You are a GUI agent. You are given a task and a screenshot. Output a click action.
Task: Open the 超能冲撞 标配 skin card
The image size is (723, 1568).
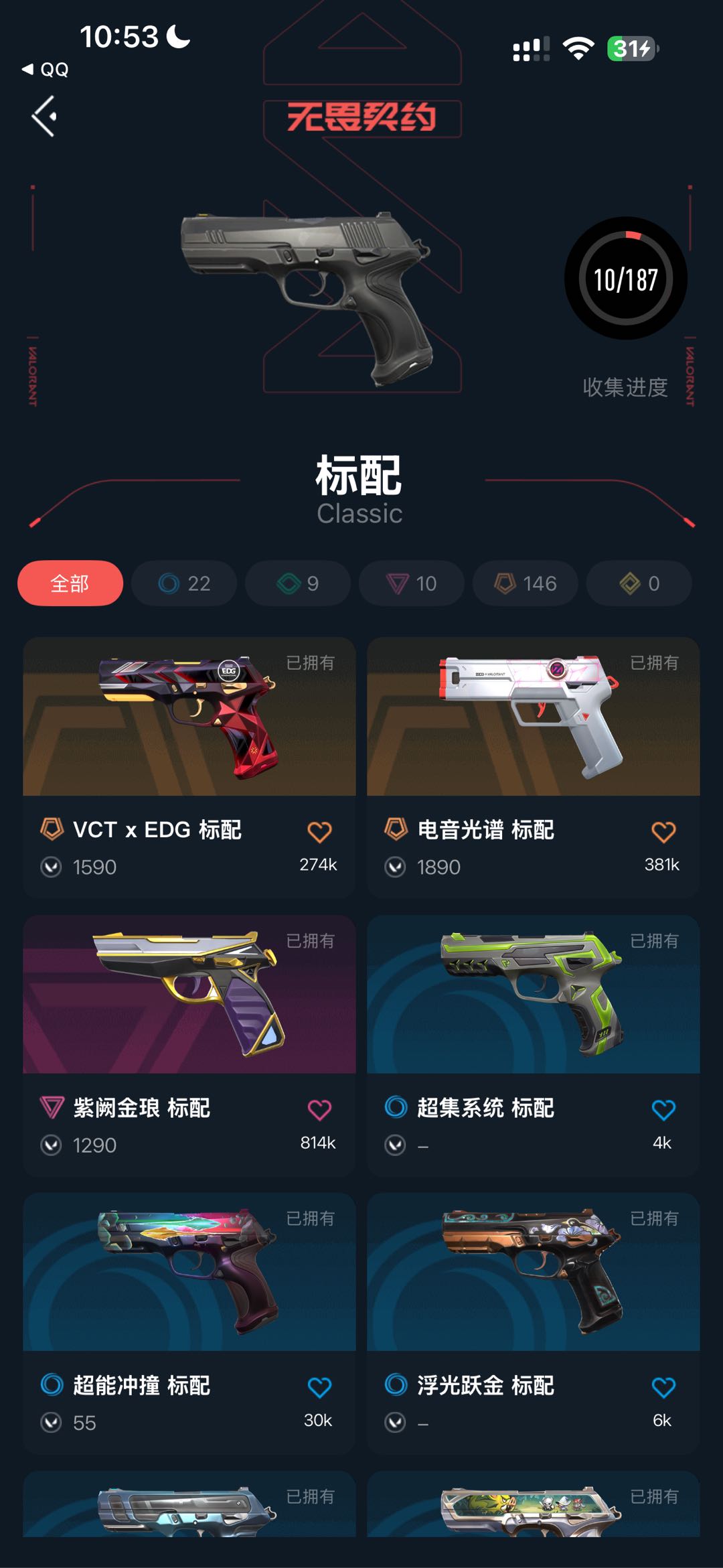coord(189,1323)
